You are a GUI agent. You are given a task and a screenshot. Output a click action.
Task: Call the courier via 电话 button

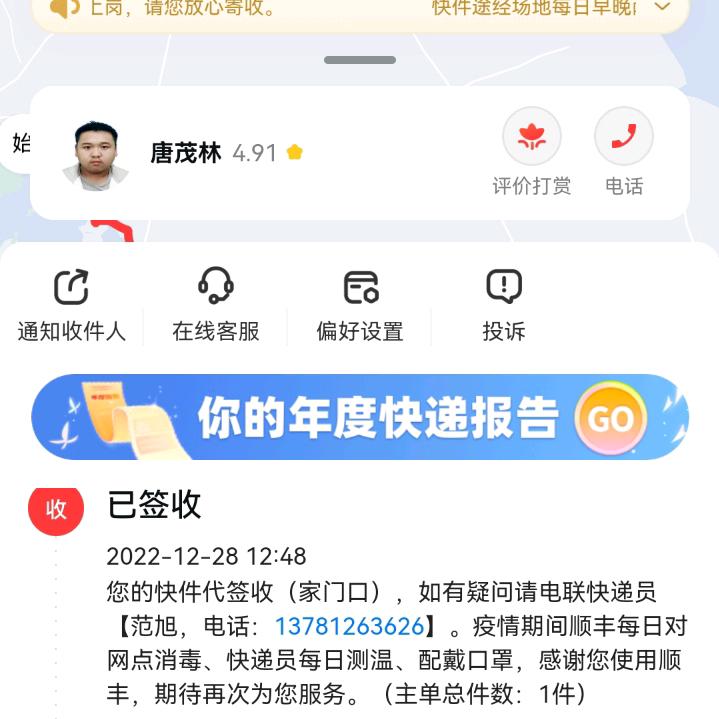[624, 153]
